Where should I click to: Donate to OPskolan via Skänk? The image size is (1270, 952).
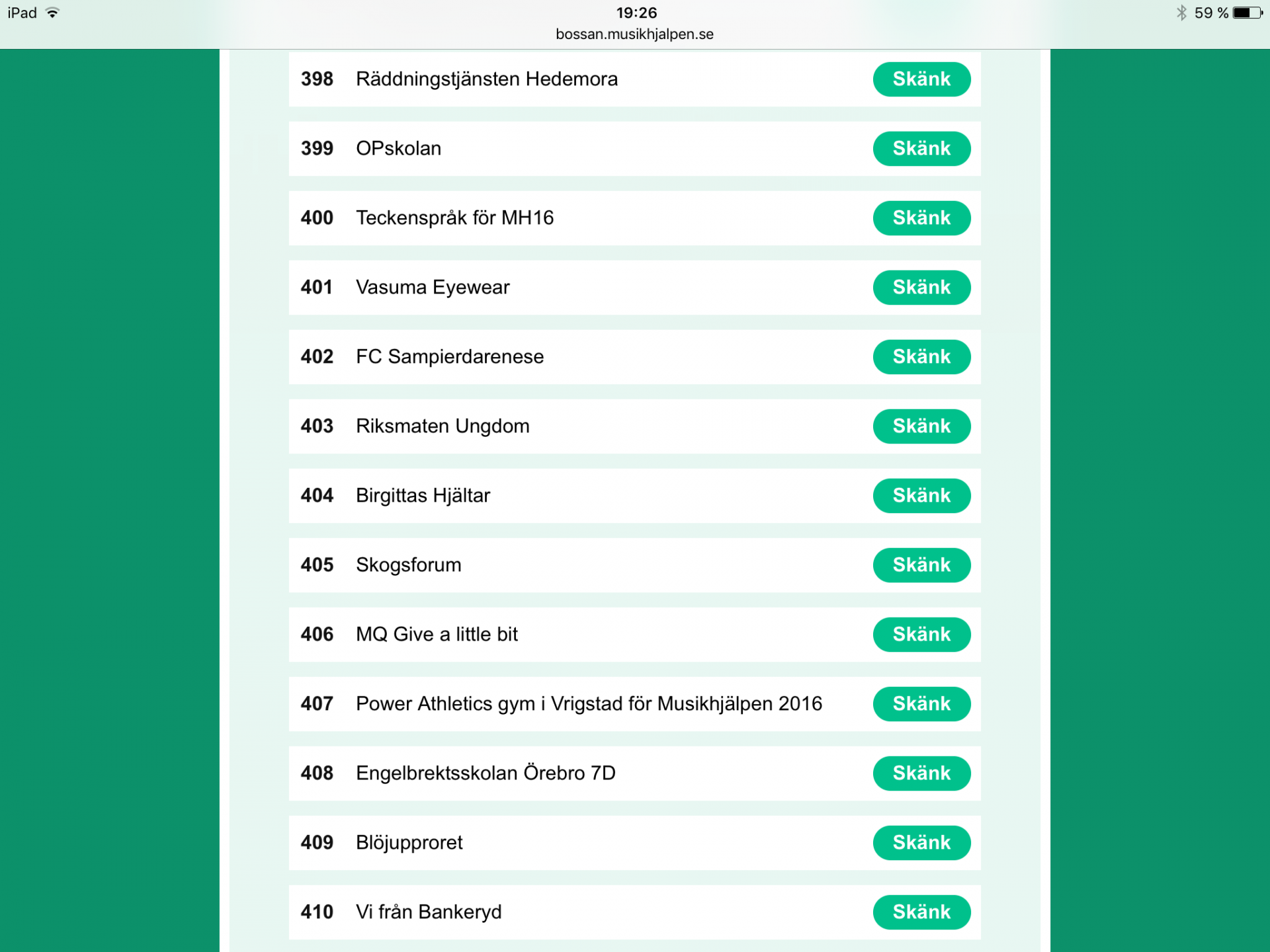[921, 149]
